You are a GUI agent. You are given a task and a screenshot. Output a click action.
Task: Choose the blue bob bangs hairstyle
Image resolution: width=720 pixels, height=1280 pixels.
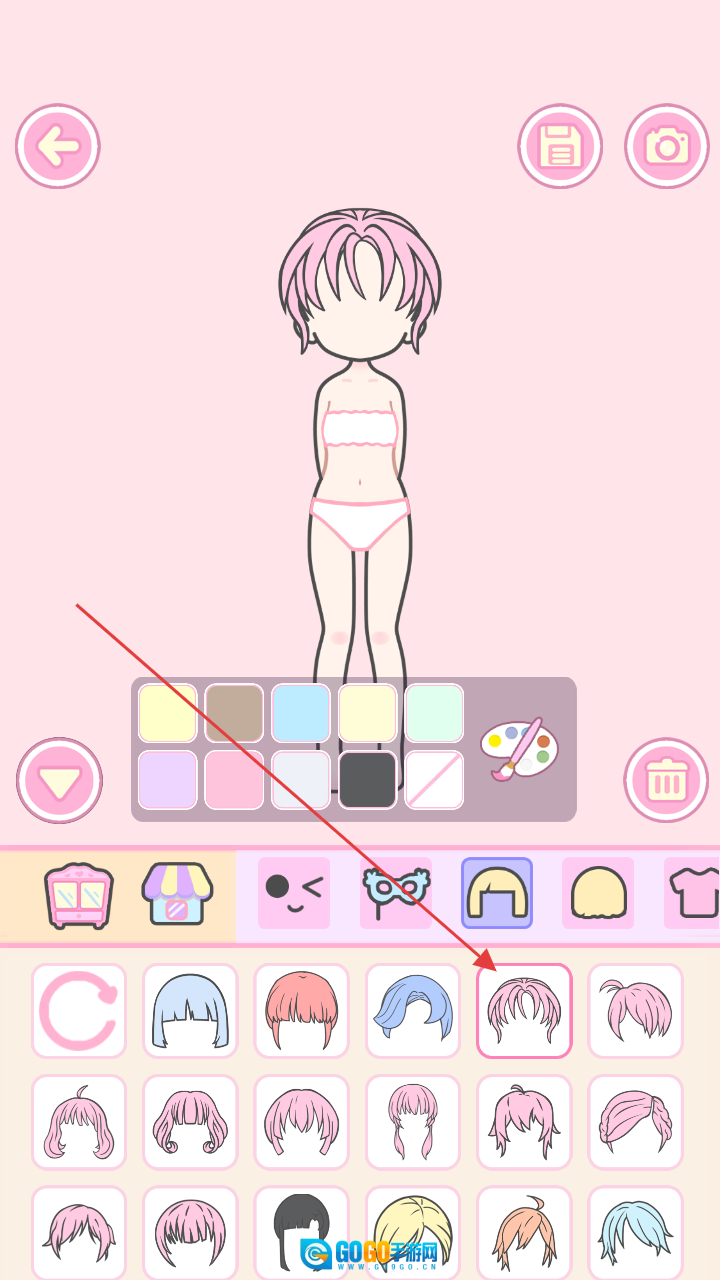point(190,1010)
